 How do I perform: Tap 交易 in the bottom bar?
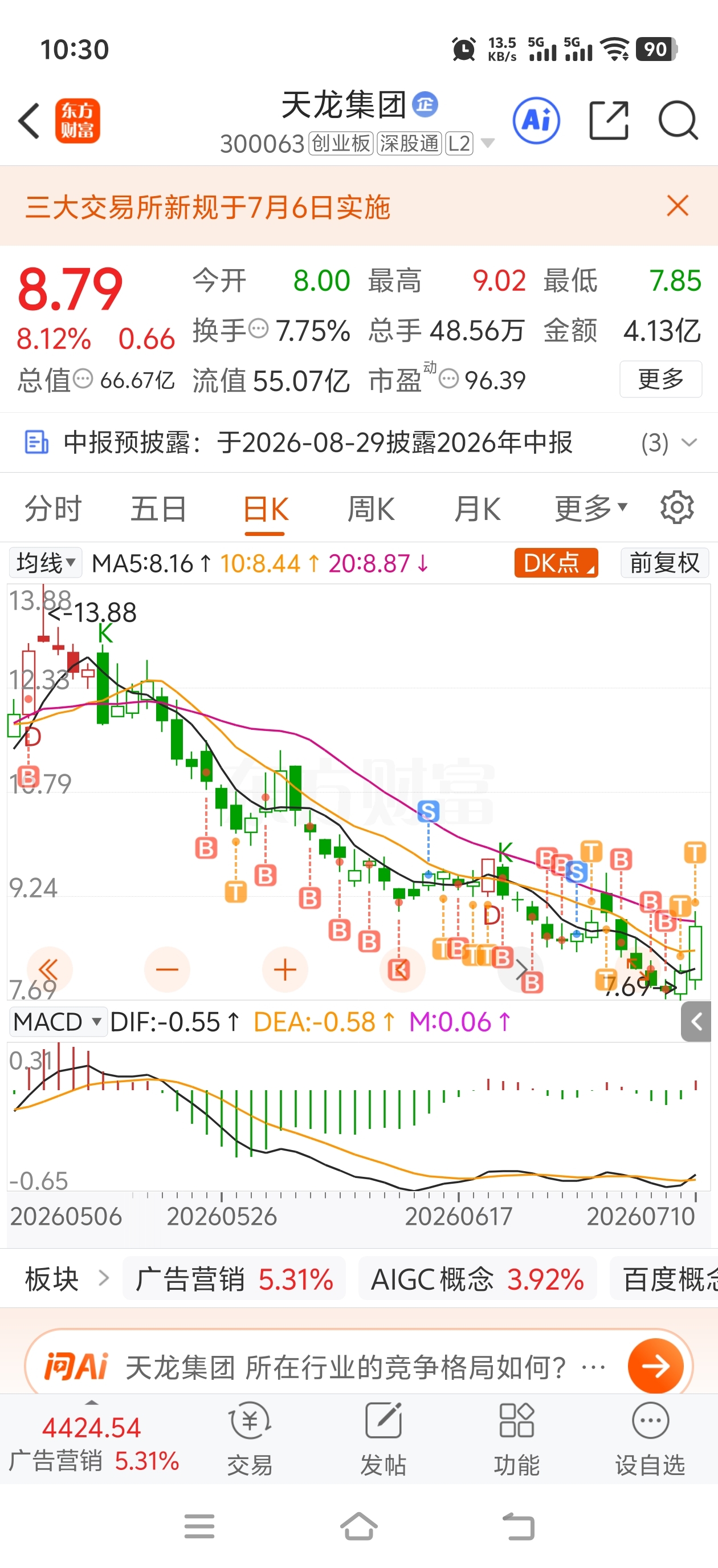pos(250,1440)
